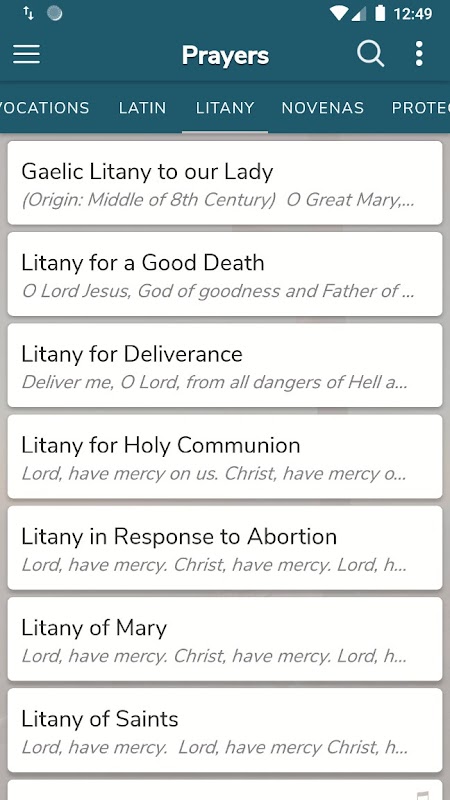Open Gaelic Litany to our Lady
Screen dimensions: 450x800
click(225, 183)
